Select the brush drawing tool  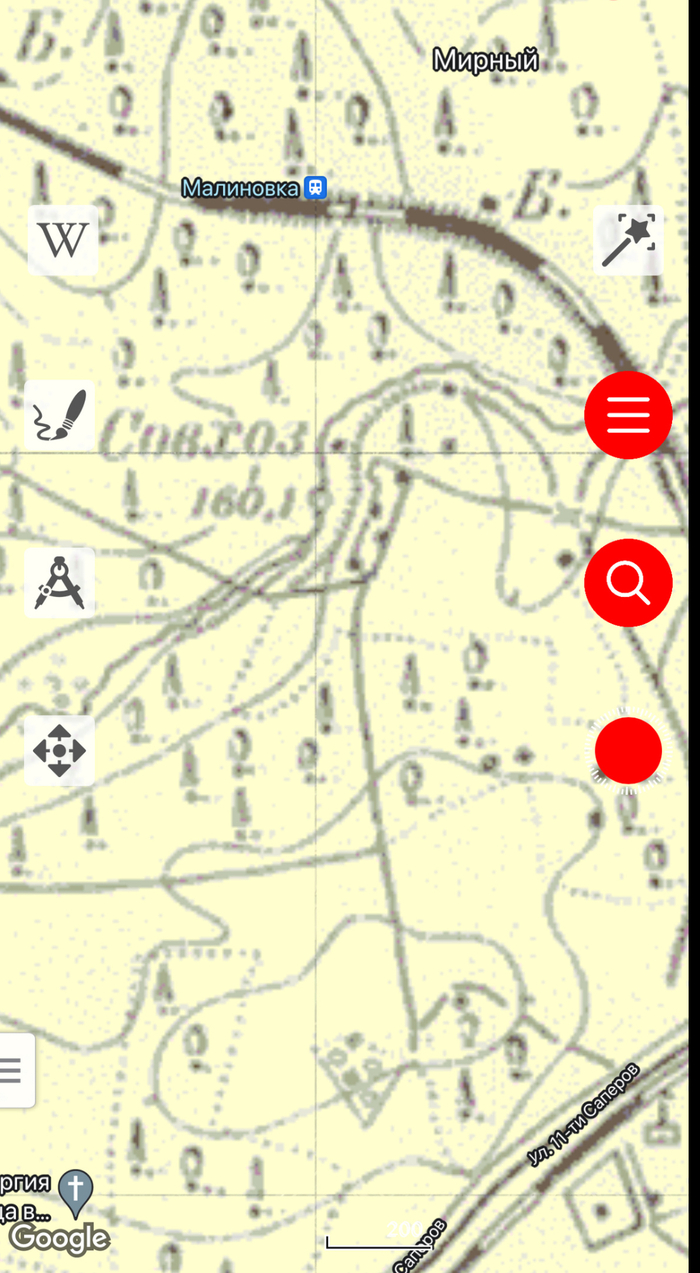coord(60,416)
